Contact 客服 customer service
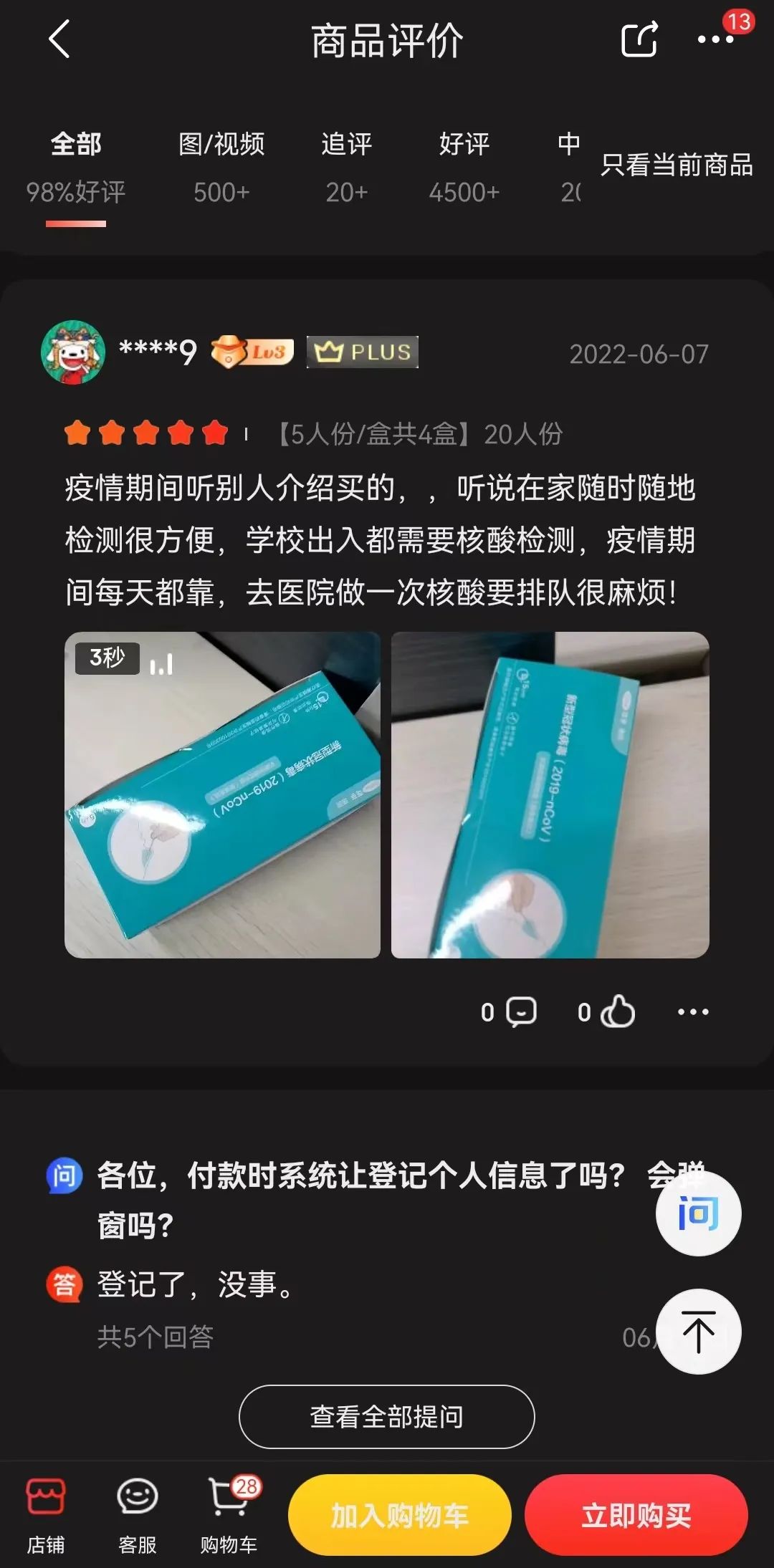774x1568 pixels. point(137,1514)
